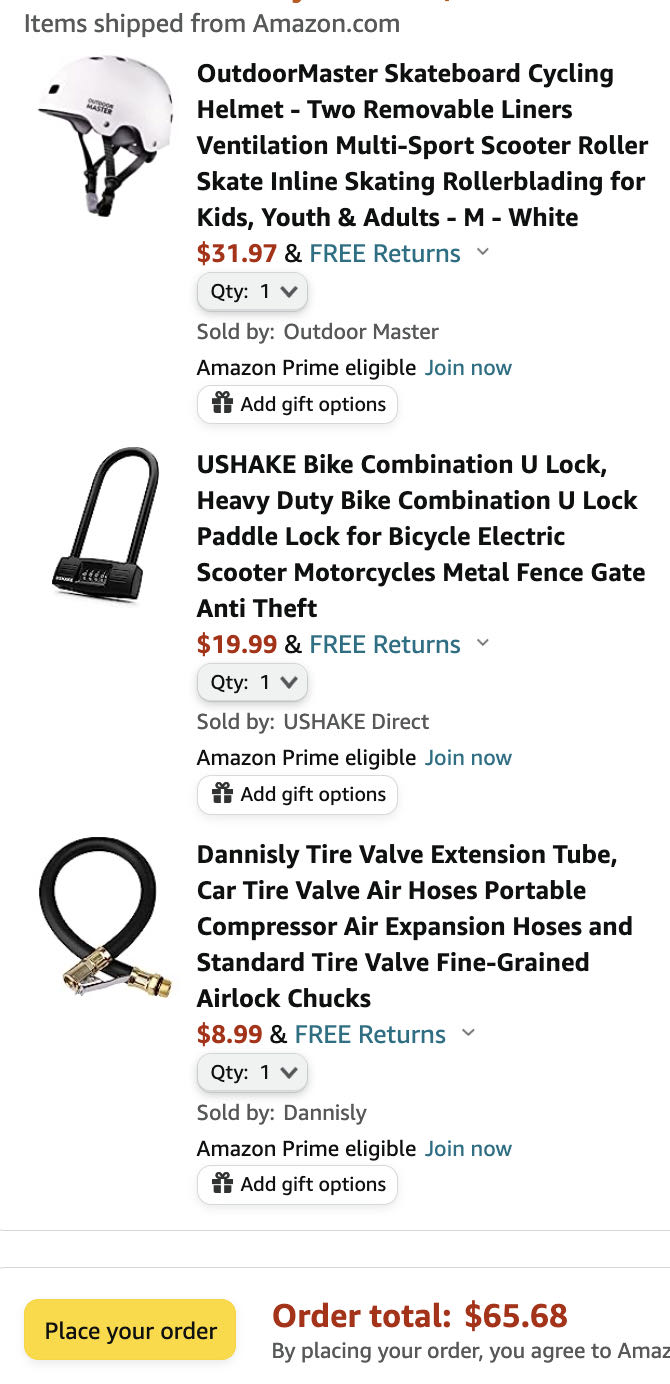Viewport: 670px width, 1384px height.
Task: Select quantity for Dannisly tire valve tube
Action: point(252,1072)
